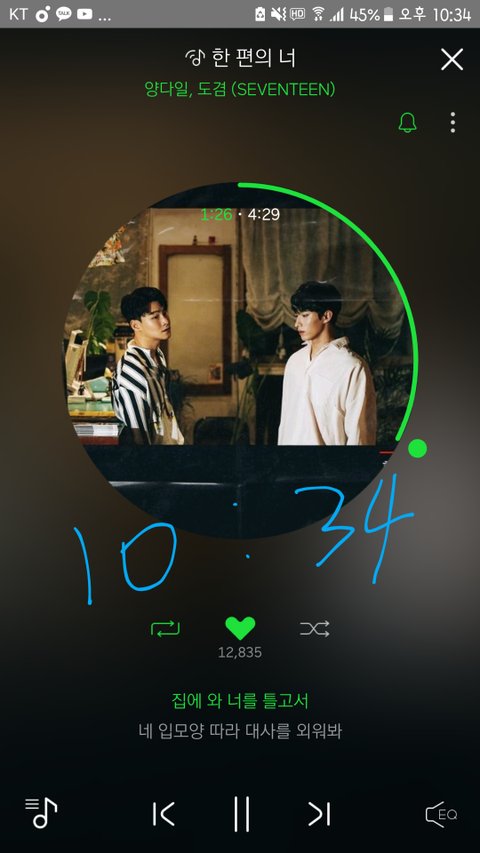Open the three-dot overflow menu
This screenshot has height=853, width=480.
453,122
